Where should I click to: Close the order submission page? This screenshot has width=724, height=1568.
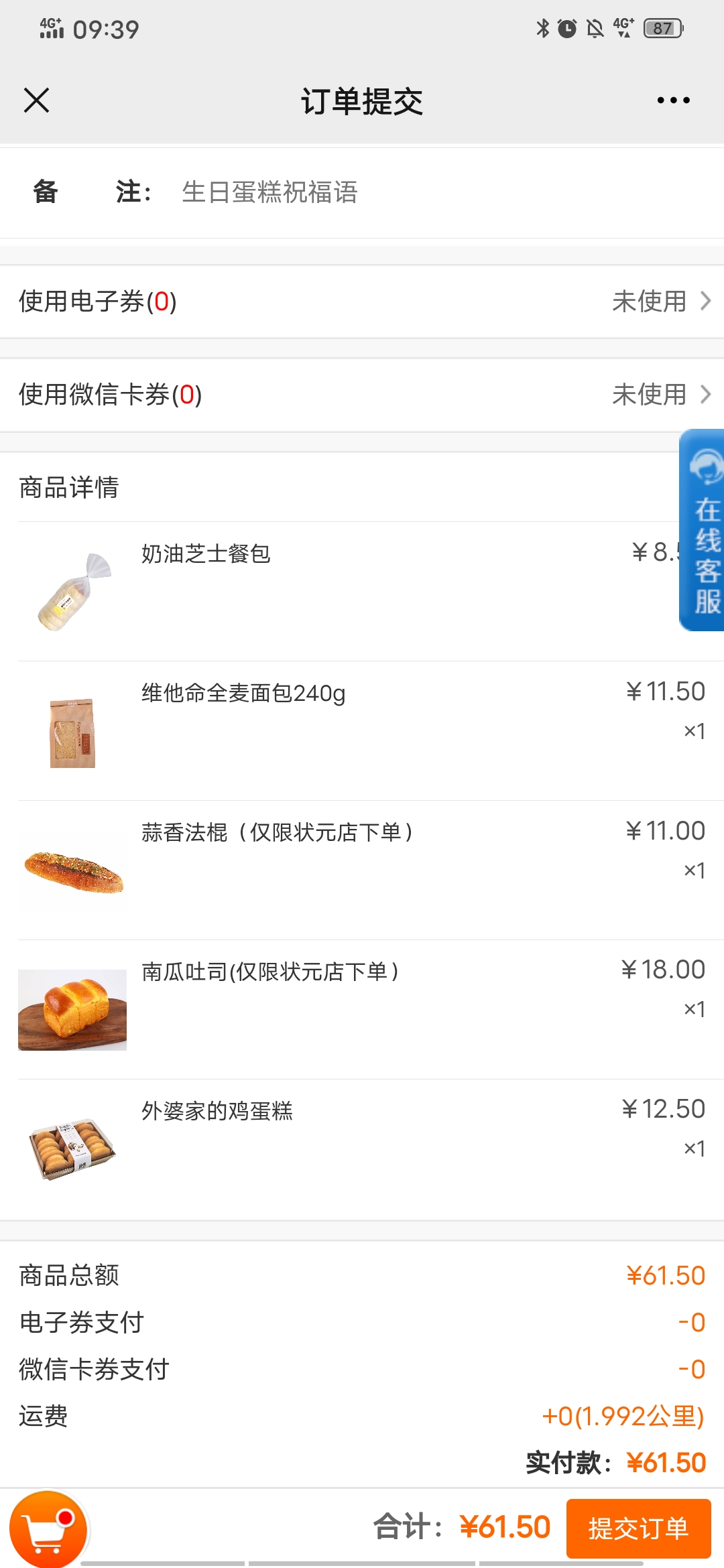click(36, 101)
